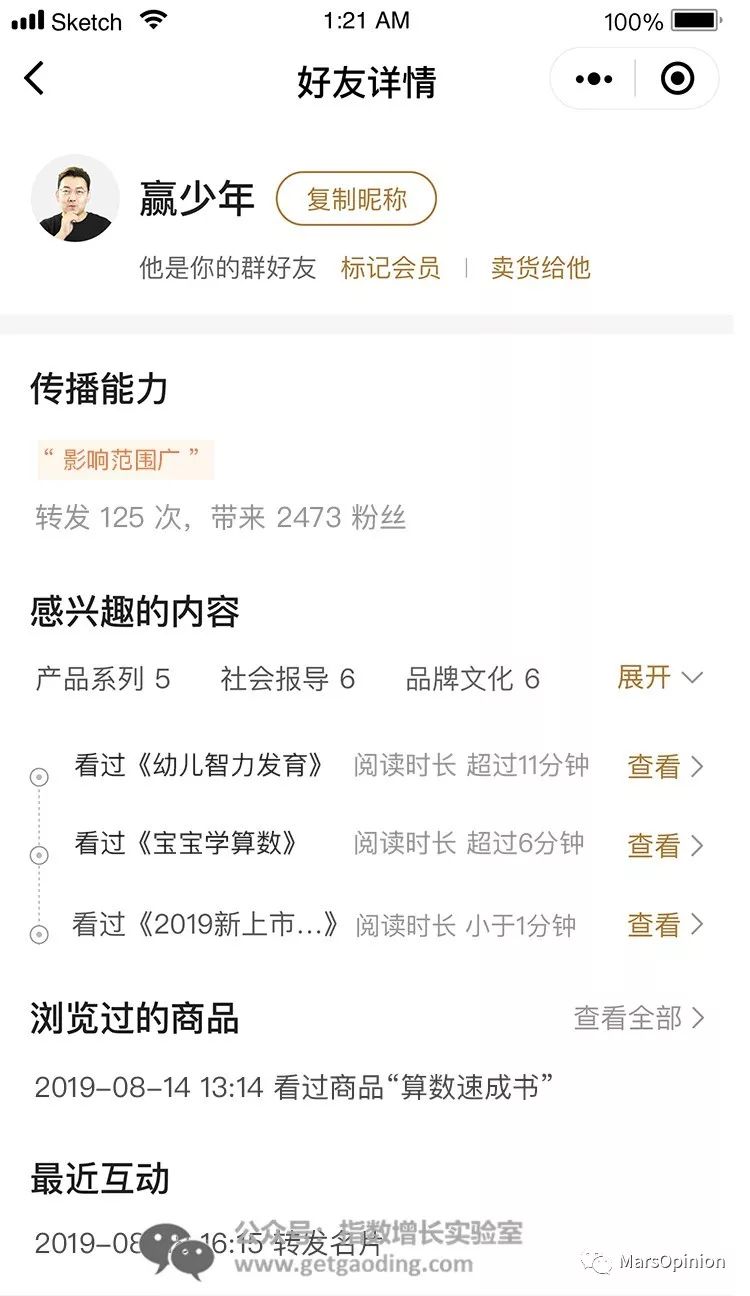Select the 产品系列 5 category
This screenshot has width=750, height=1296.
(103, 680)
